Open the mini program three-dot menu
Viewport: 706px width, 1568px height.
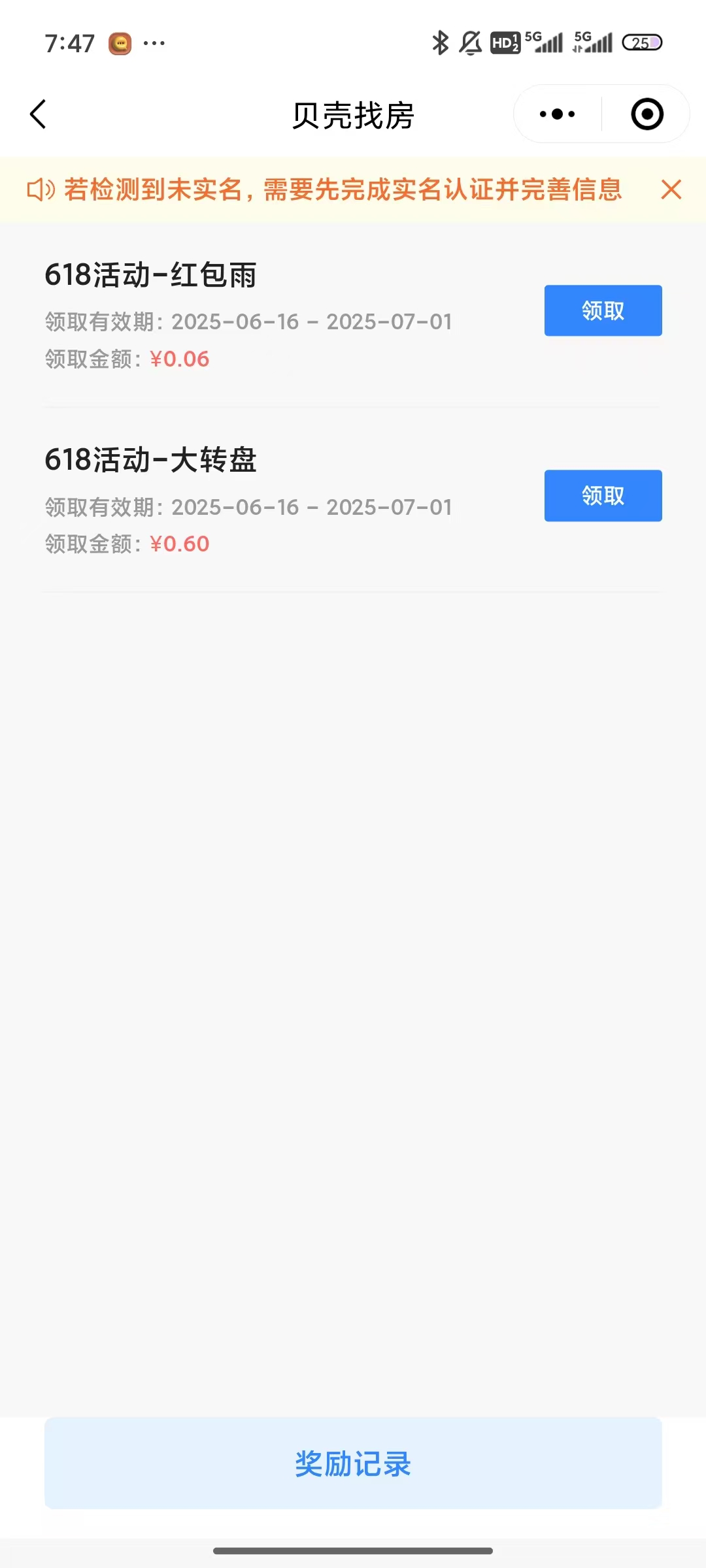click(557, 114)
